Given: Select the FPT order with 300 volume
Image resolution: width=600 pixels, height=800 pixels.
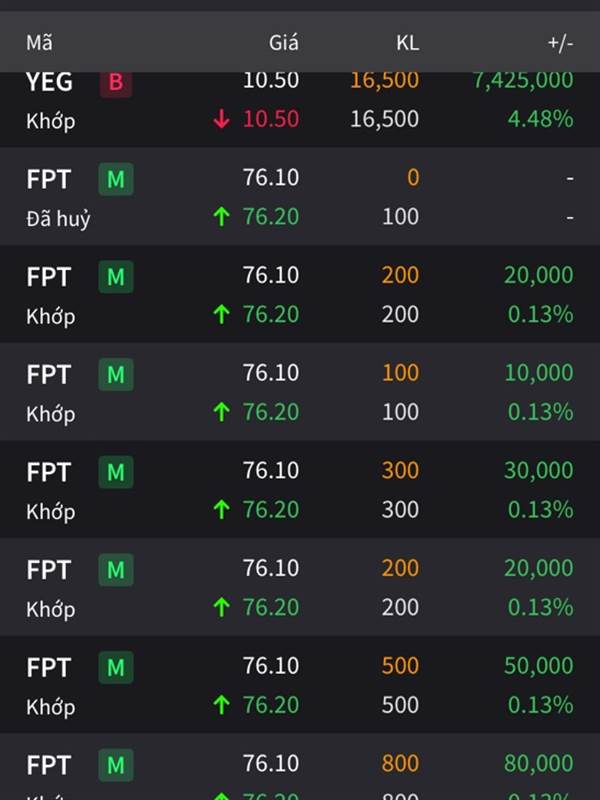Looking at the screenshot, I should 300,490.
